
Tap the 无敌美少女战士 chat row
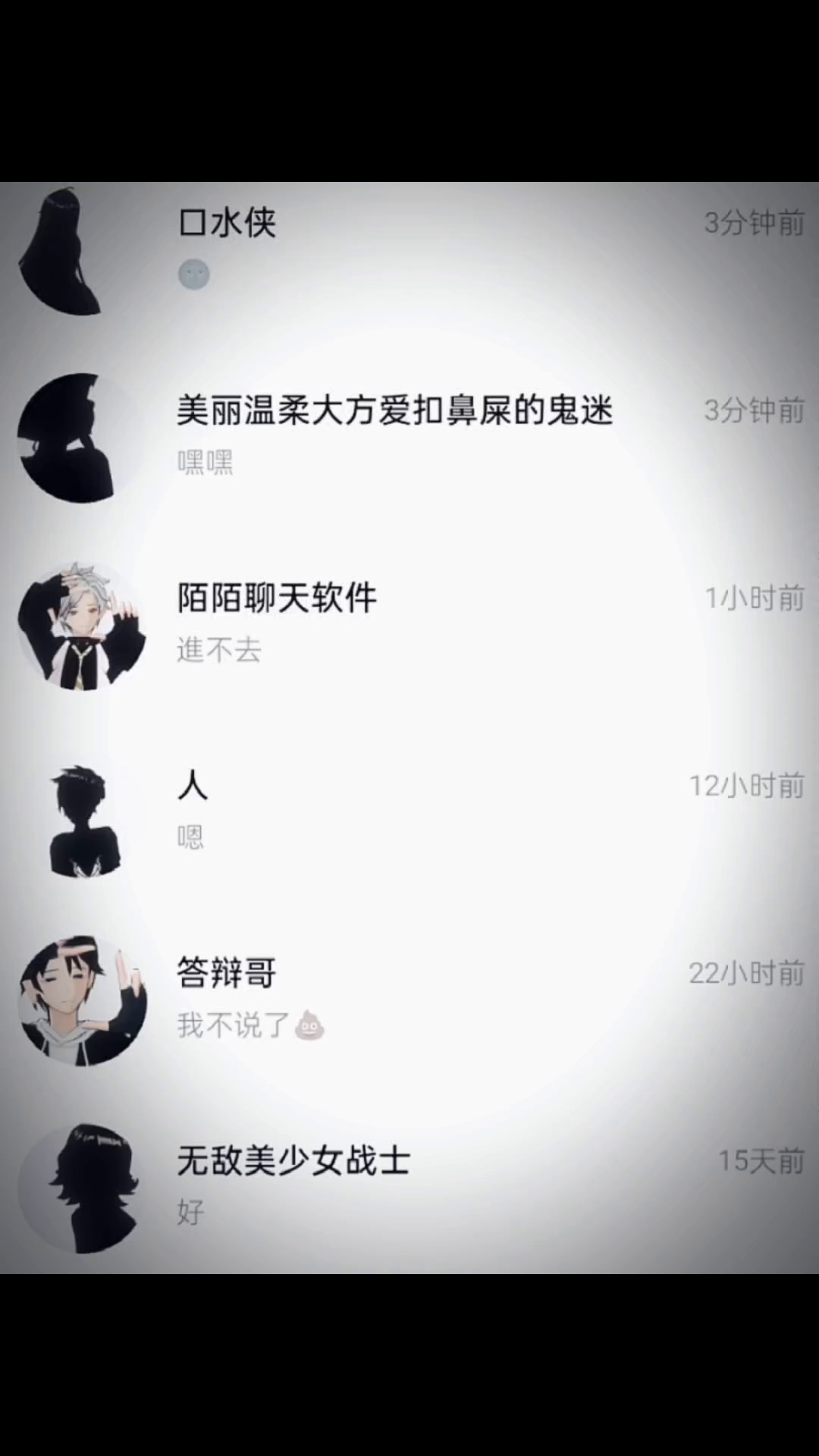409,1186
